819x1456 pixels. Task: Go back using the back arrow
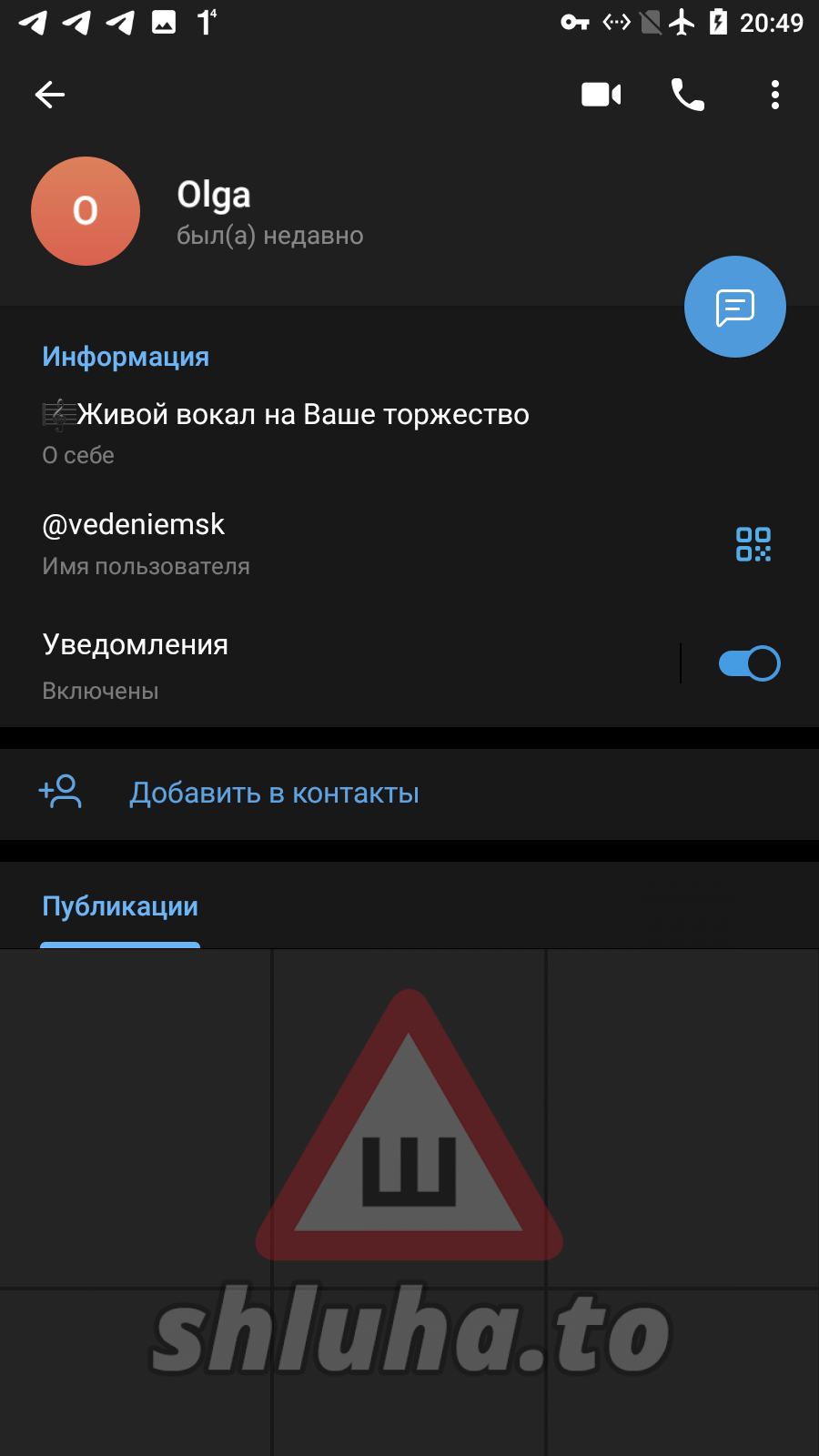pos(50,95)
